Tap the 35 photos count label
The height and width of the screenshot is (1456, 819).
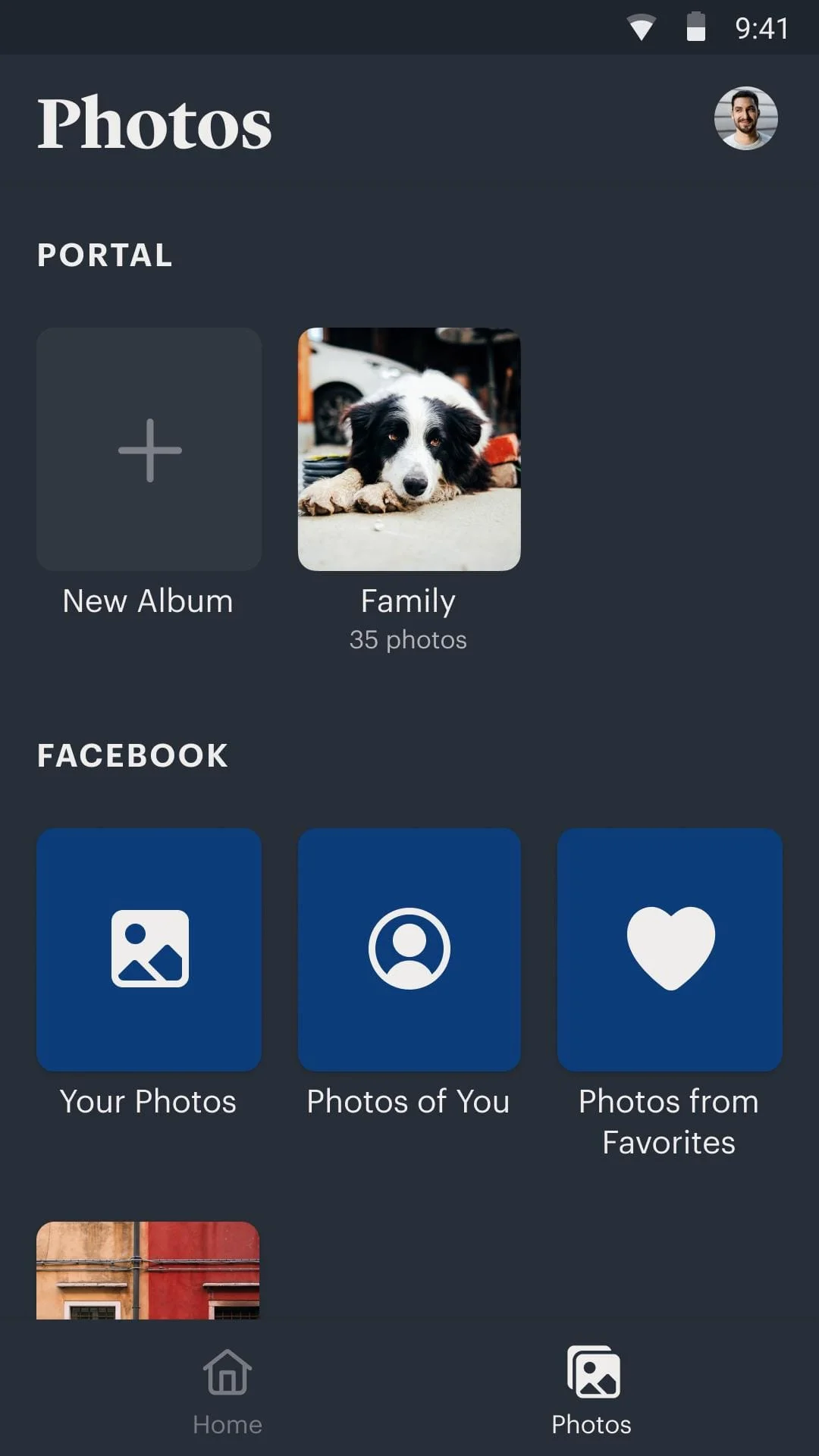click(x=408, y=640)
